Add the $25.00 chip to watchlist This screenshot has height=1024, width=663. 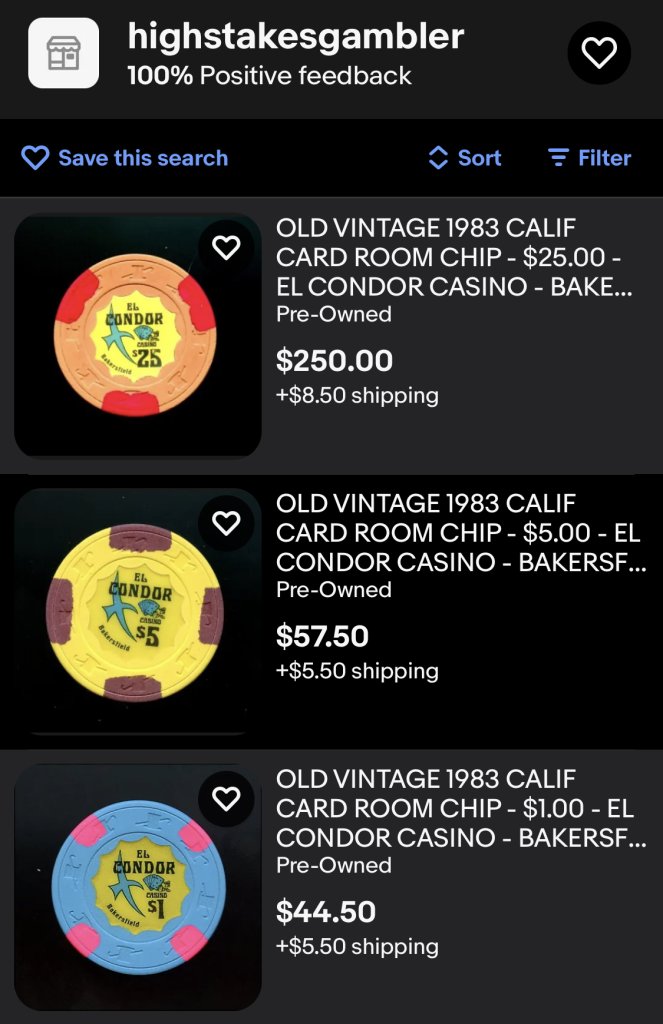pyautogui.click(x=227, y=247)
